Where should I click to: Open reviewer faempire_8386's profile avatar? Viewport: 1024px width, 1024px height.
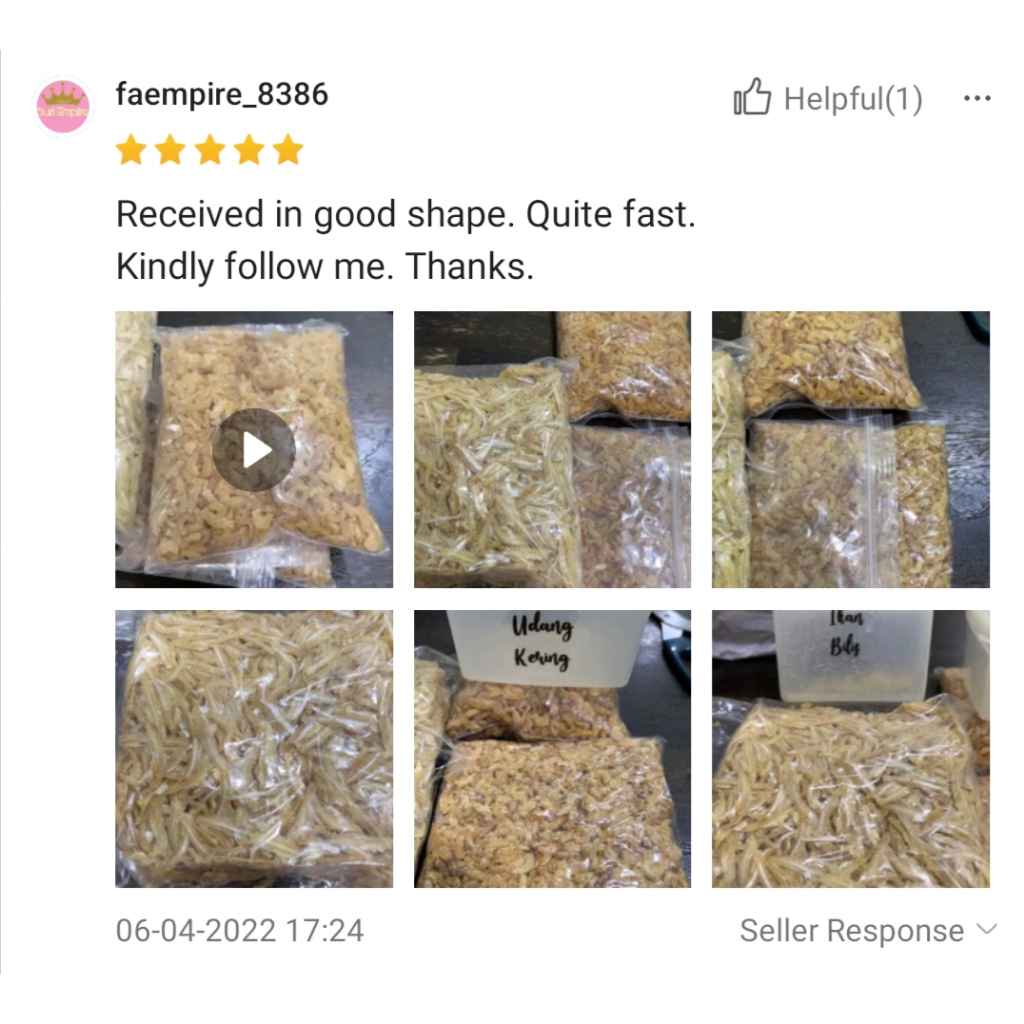[x=63, y=106]
